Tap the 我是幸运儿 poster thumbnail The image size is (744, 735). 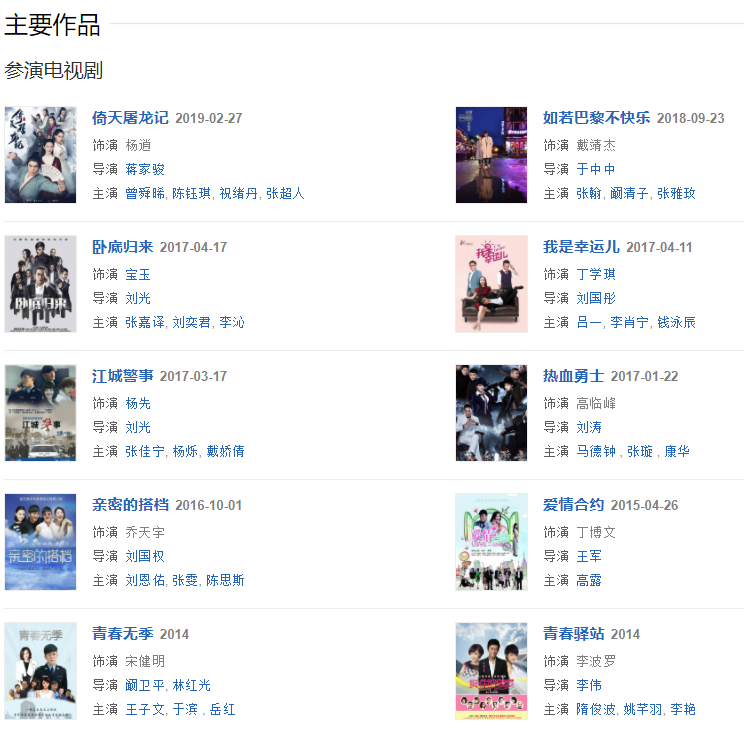491,284
